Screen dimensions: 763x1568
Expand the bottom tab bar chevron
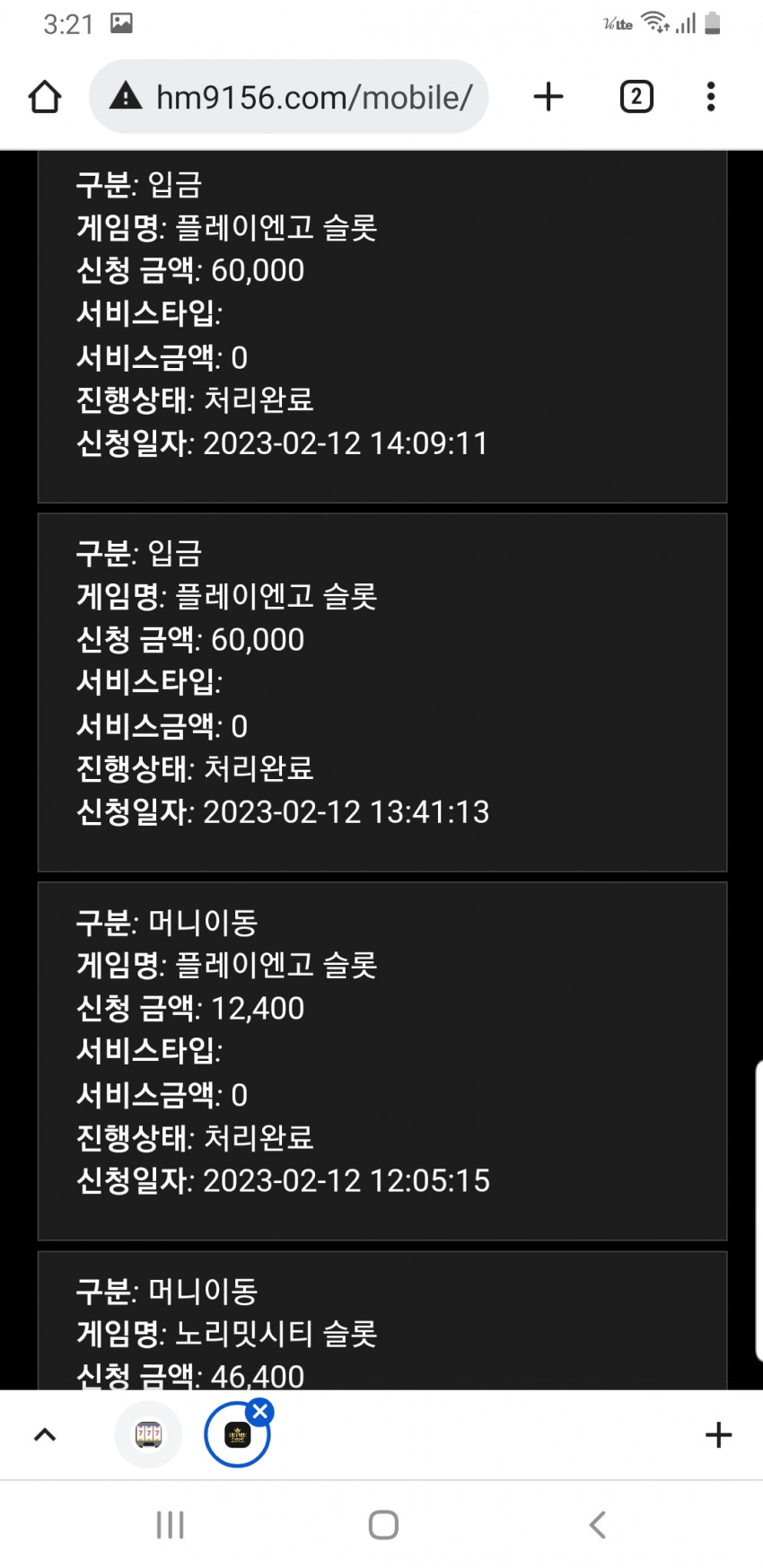[x=45, y=1435]
